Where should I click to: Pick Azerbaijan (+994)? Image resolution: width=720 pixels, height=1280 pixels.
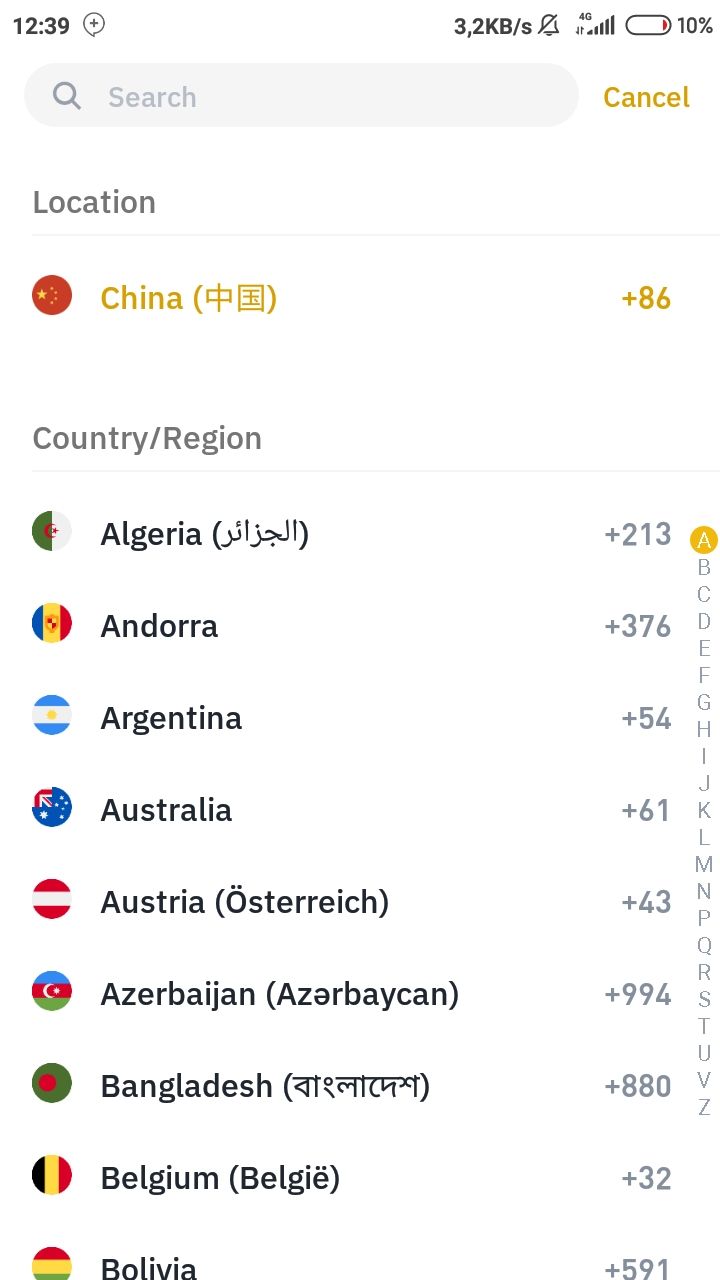[352, 994]
